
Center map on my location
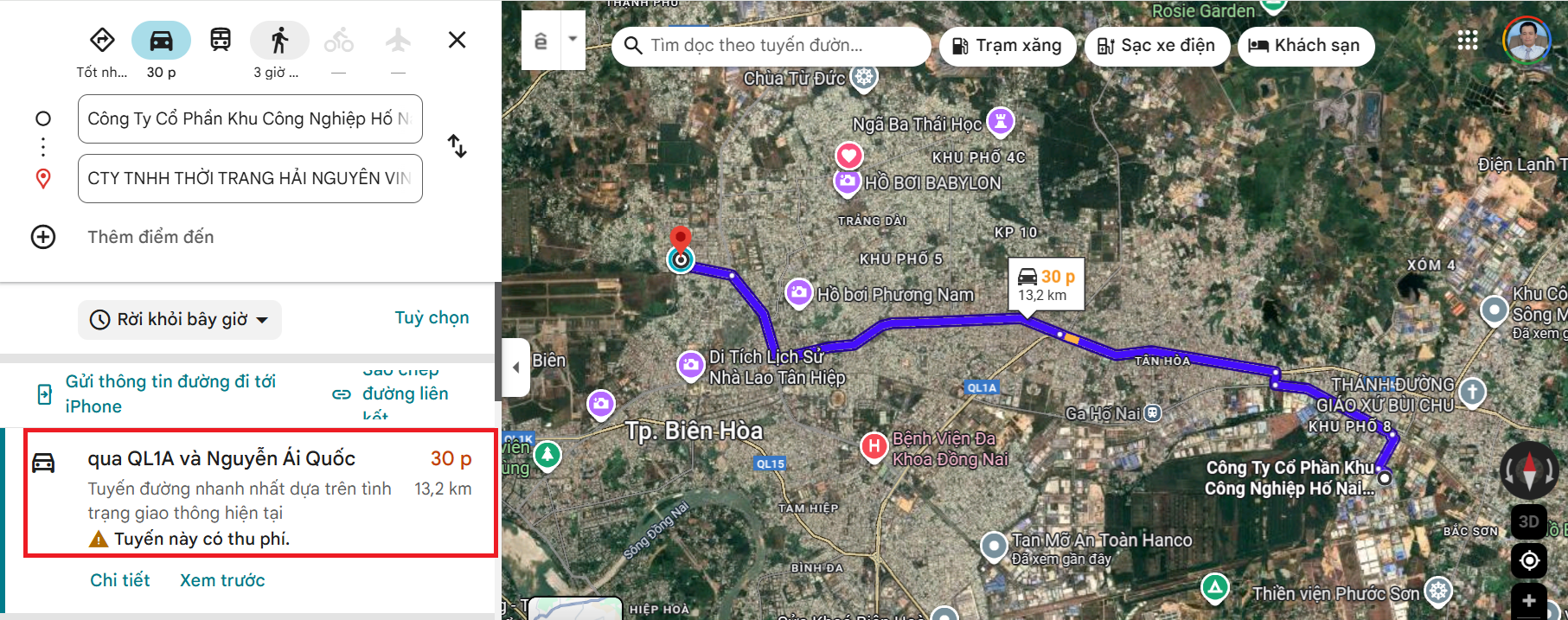[x=1528, y=560]
